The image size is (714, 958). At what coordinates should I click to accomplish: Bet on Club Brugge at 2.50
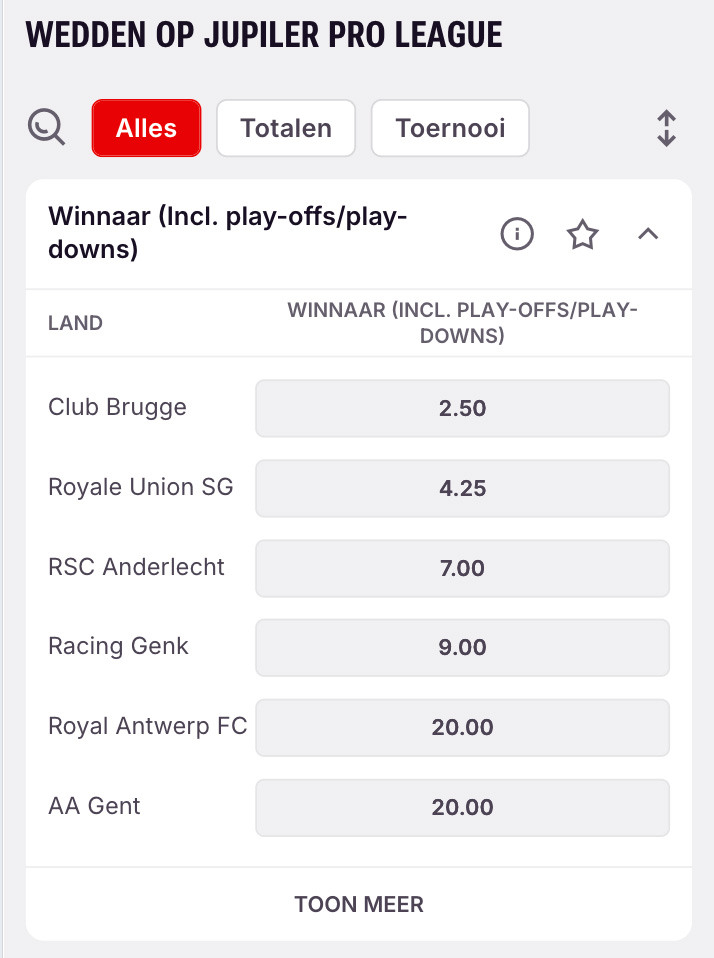462,408
